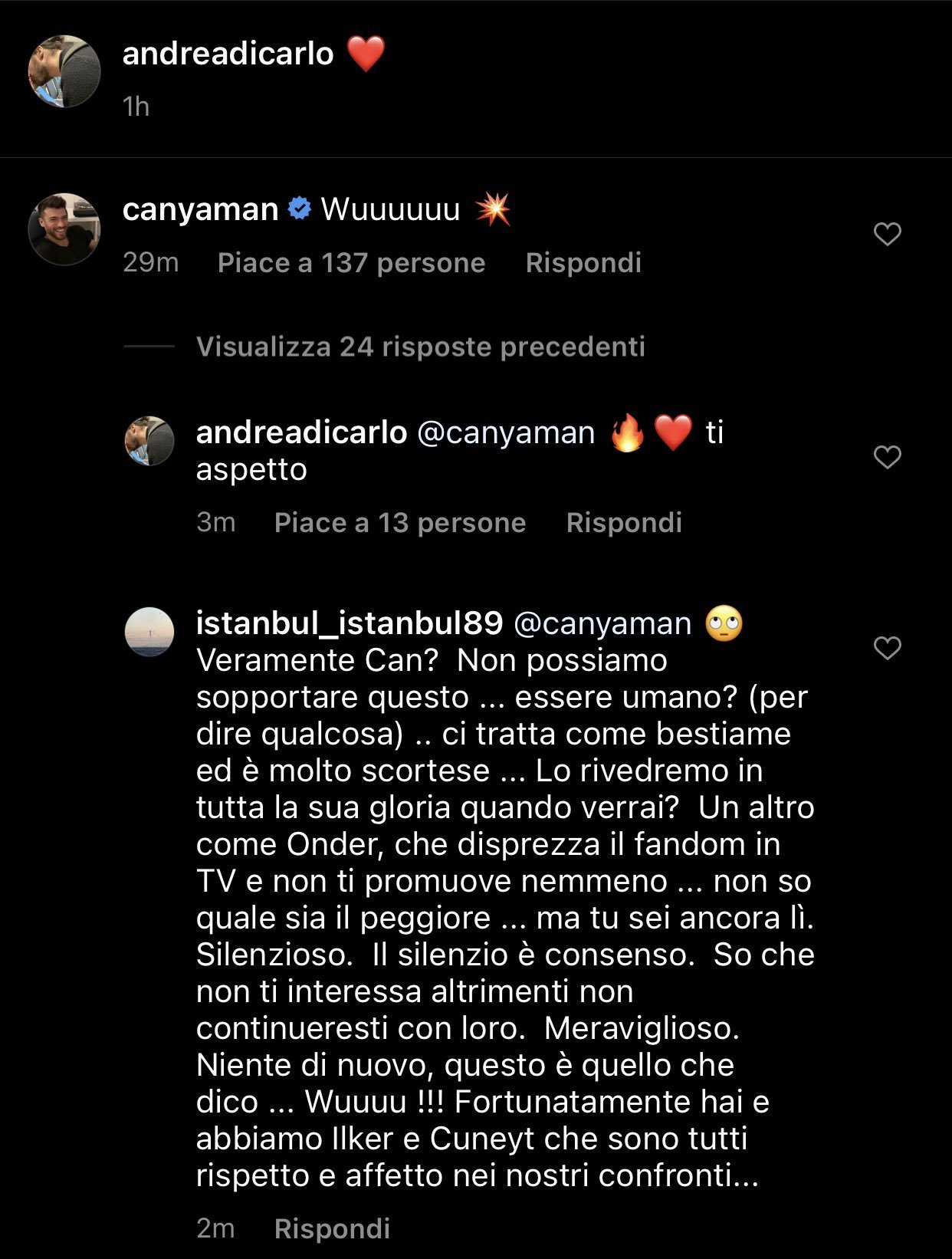Like andreadicarlo's "ti aspetto" reply
Viewport: 952px width, 1259px height.
point(887,457)
